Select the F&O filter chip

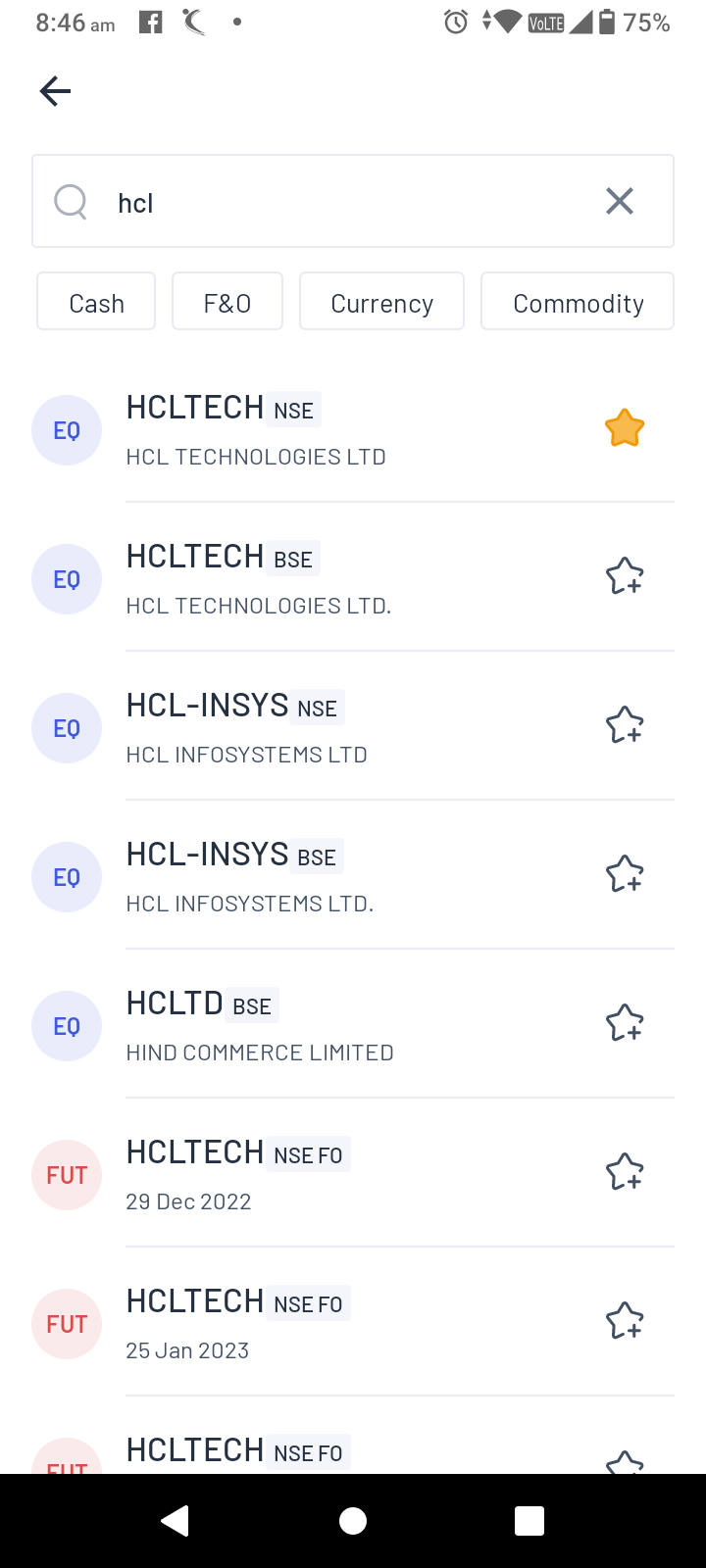coord(227,302)
